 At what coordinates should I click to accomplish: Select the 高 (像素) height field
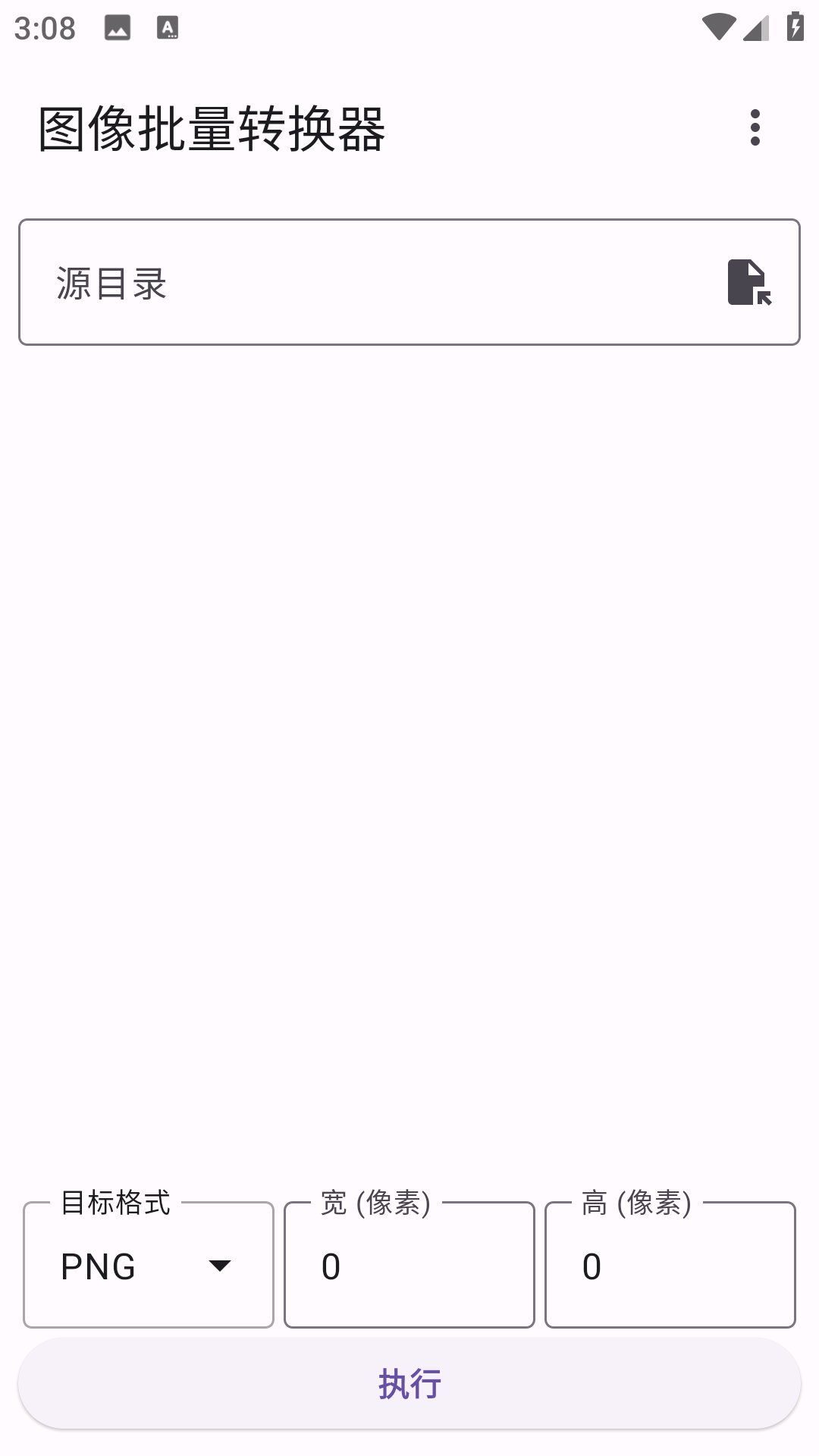click(670, 1265)
